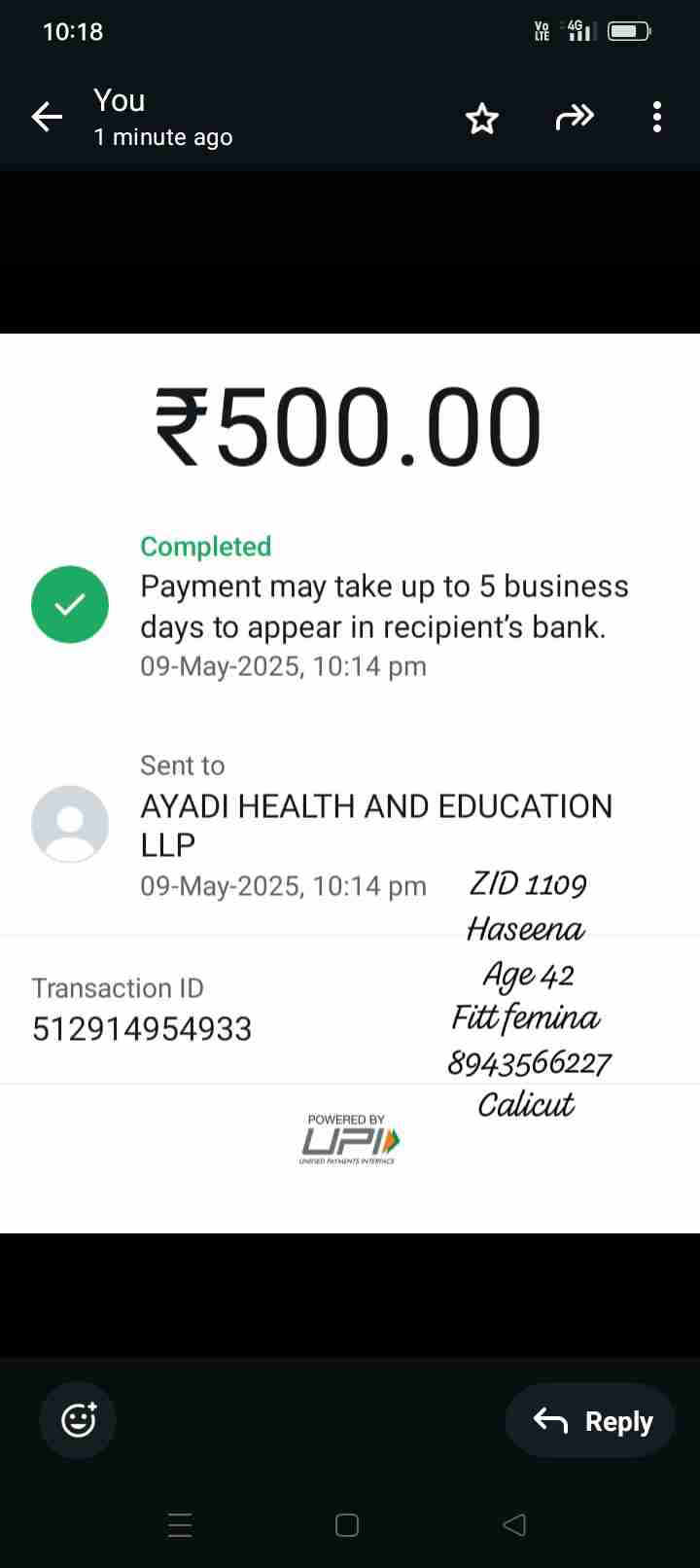
Task: Reply to this image message
Action: pyautogui.click(x=592, y=1421)
